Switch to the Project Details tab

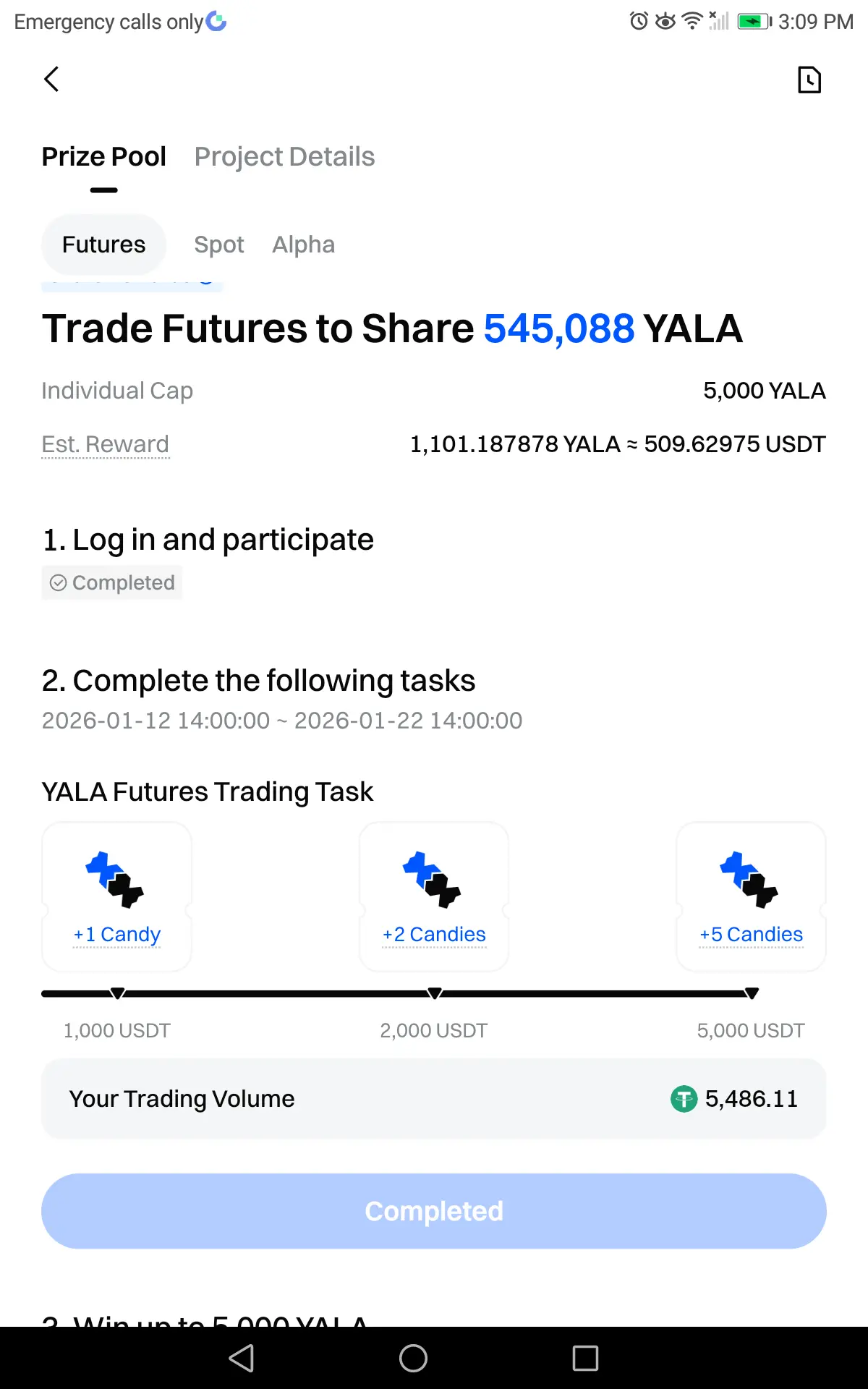[x=284, y=156]
